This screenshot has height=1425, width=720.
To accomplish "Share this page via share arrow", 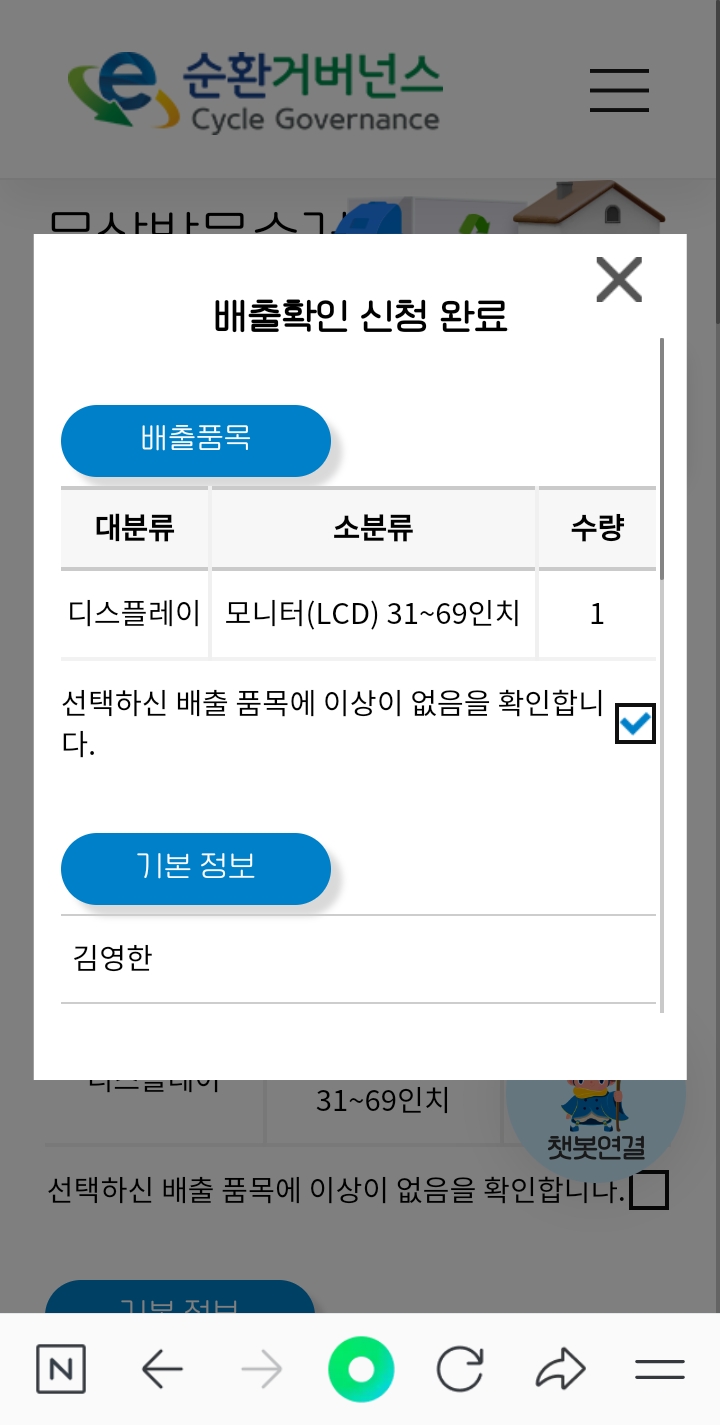I will 559,1369.
